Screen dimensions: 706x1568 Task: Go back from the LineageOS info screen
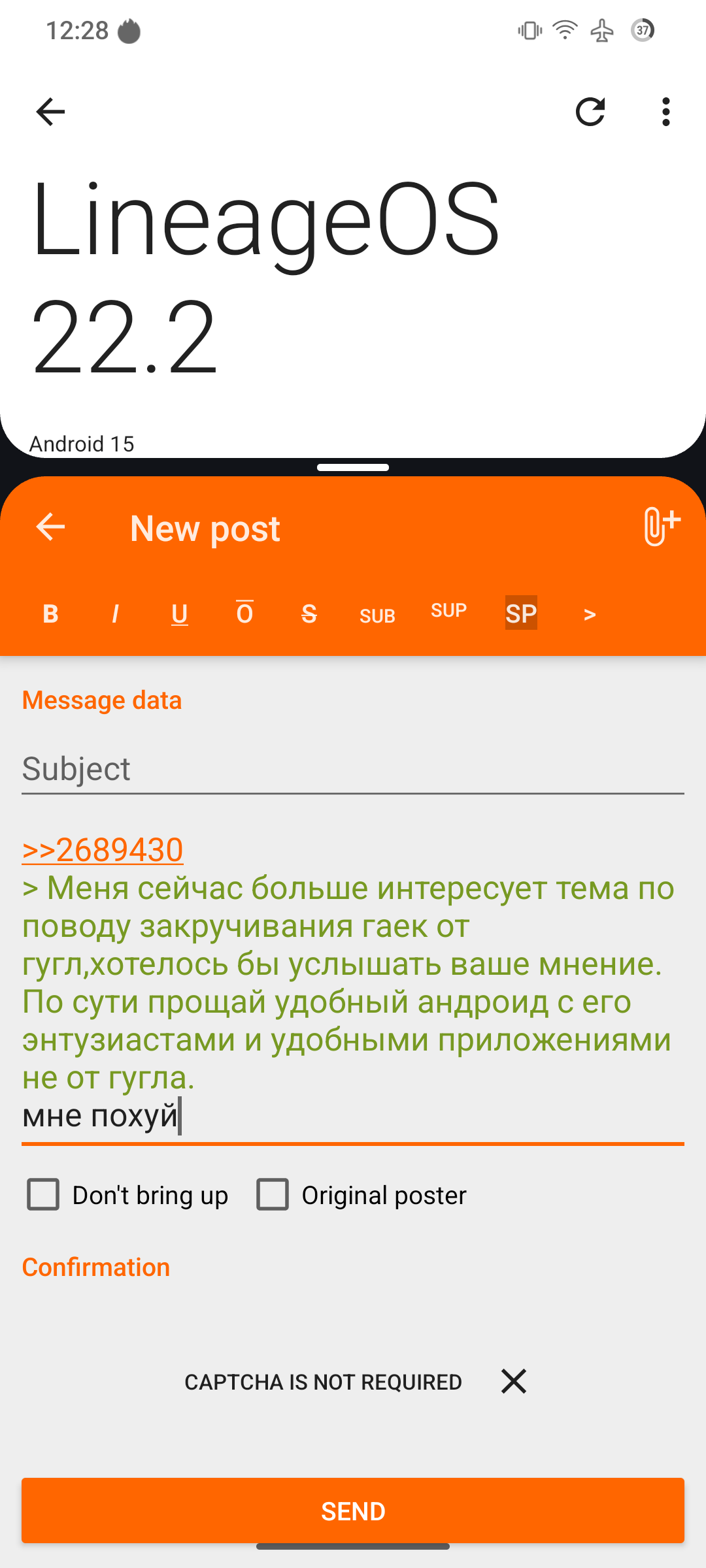pos(50,112)
